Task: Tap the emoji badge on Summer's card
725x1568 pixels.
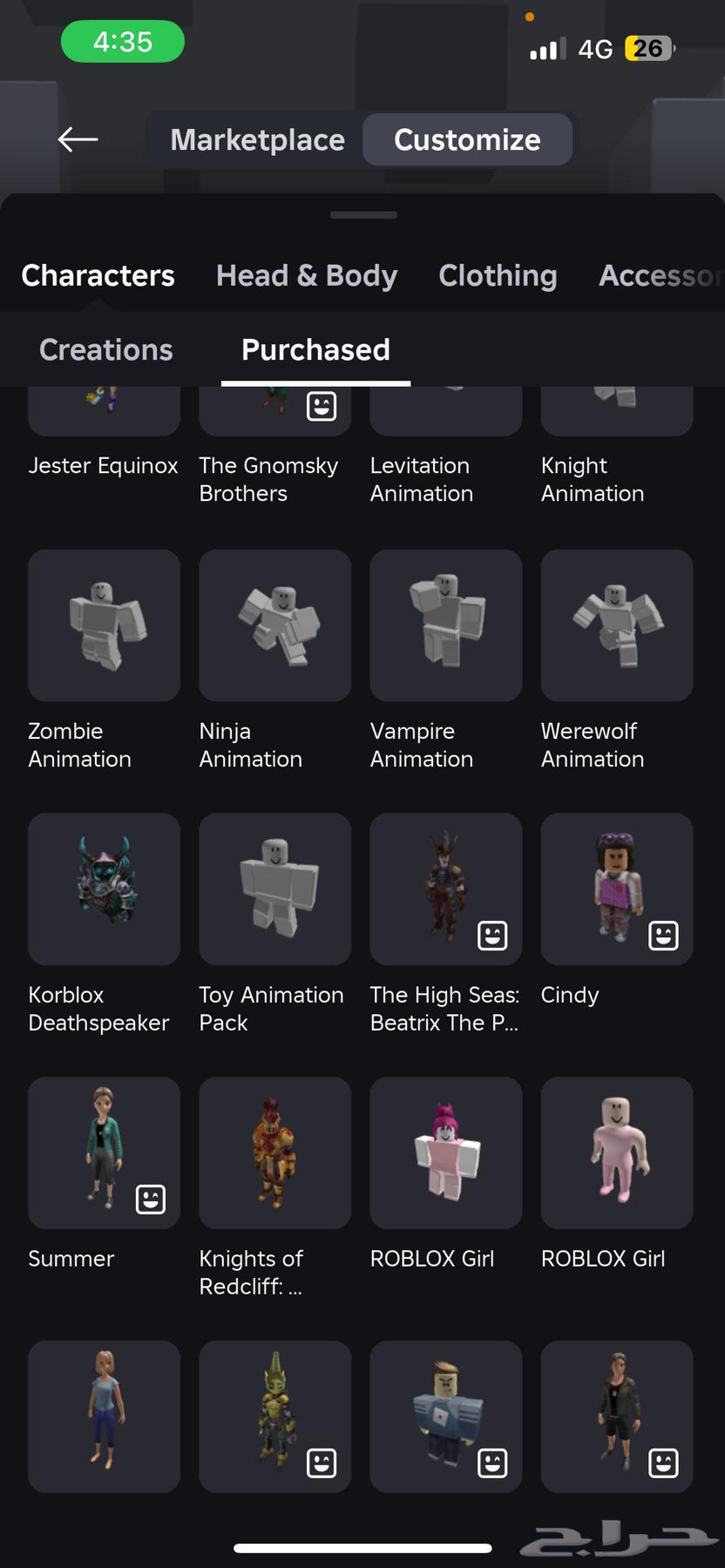Action: (150, 1200)
